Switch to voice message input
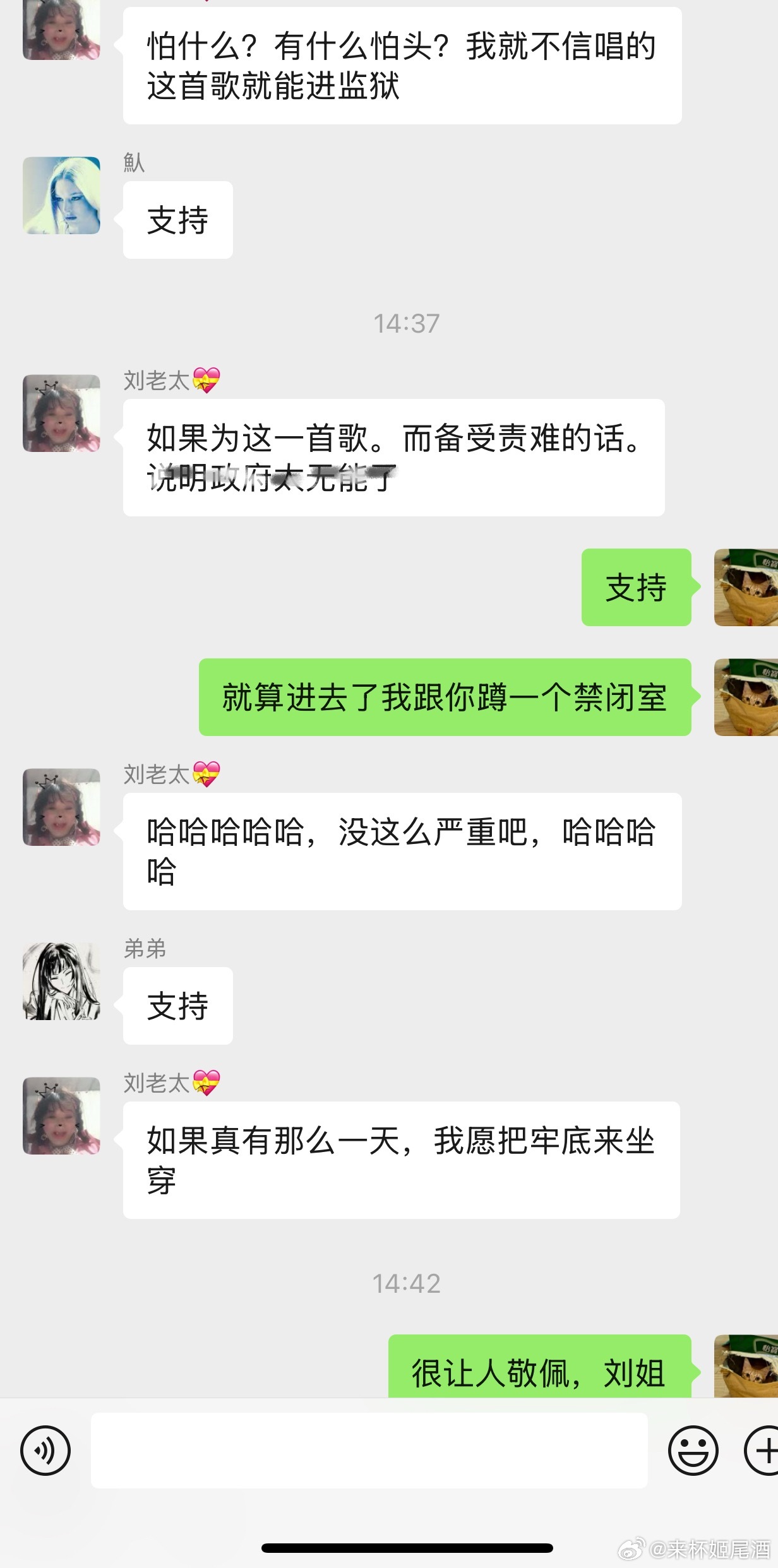The height and width of the screenshot is (1568, 778). point(45,1450)
